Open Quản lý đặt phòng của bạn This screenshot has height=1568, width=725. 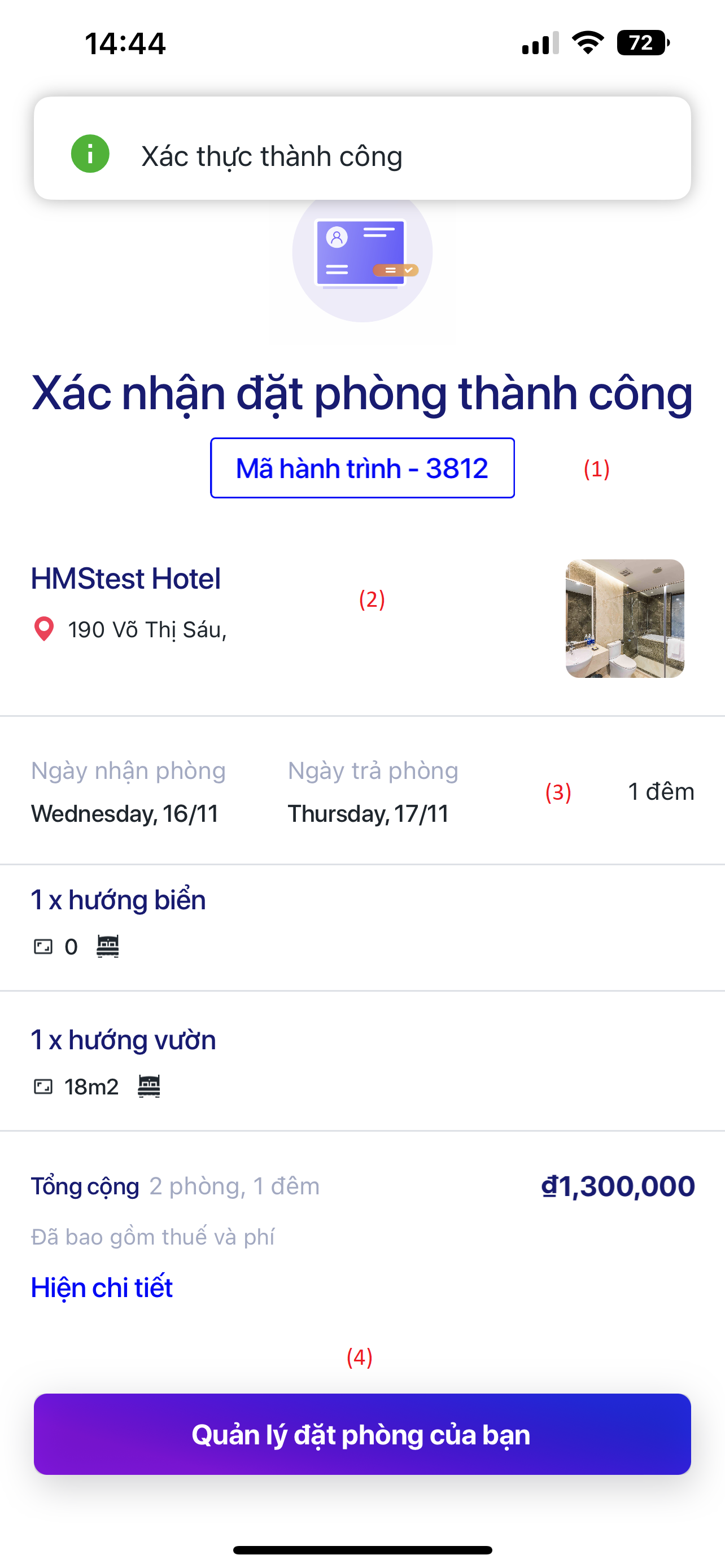pos(362,1434)
